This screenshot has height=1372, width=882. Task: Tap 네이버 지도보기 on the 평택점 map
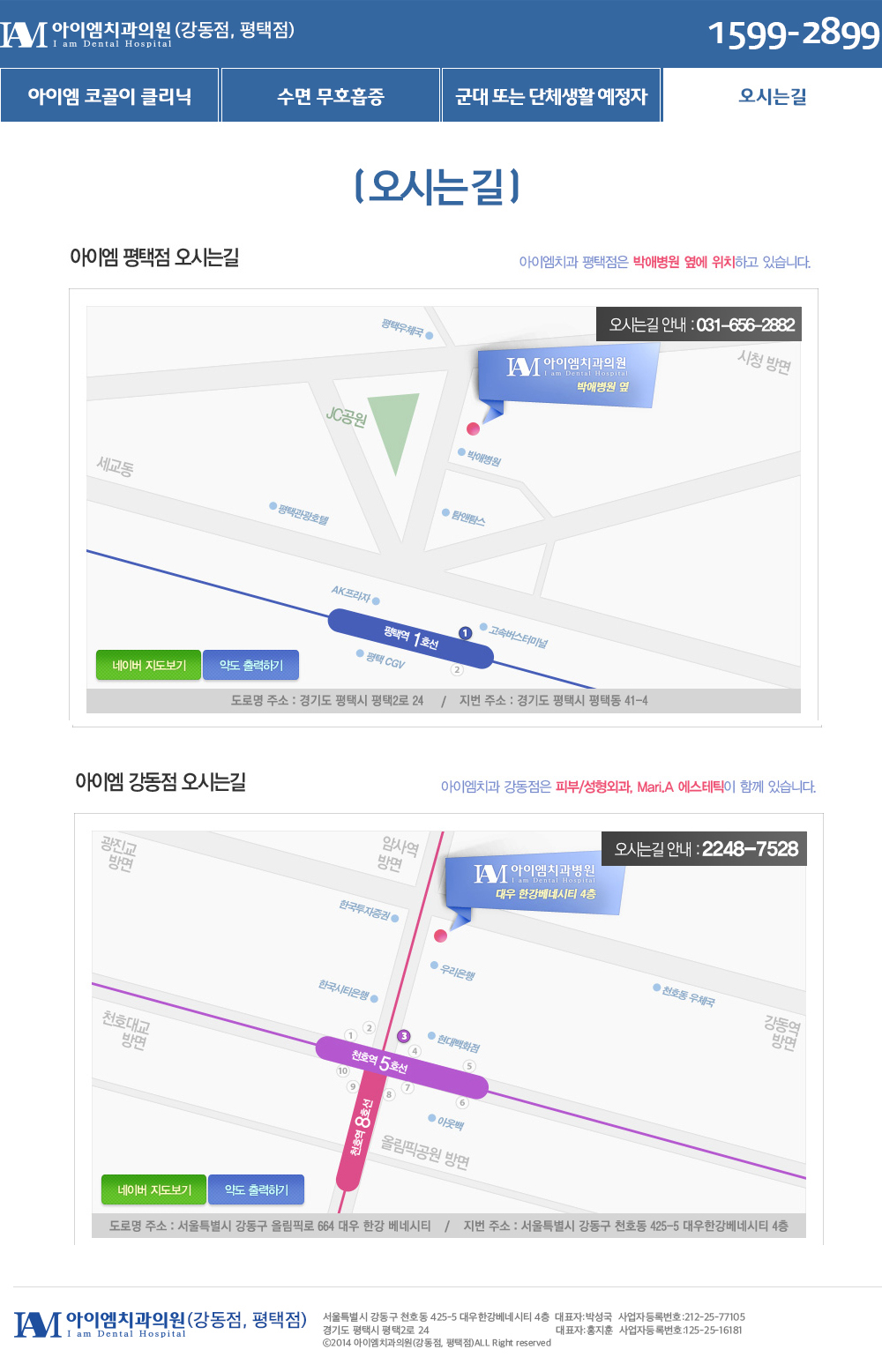click(149, 665)
